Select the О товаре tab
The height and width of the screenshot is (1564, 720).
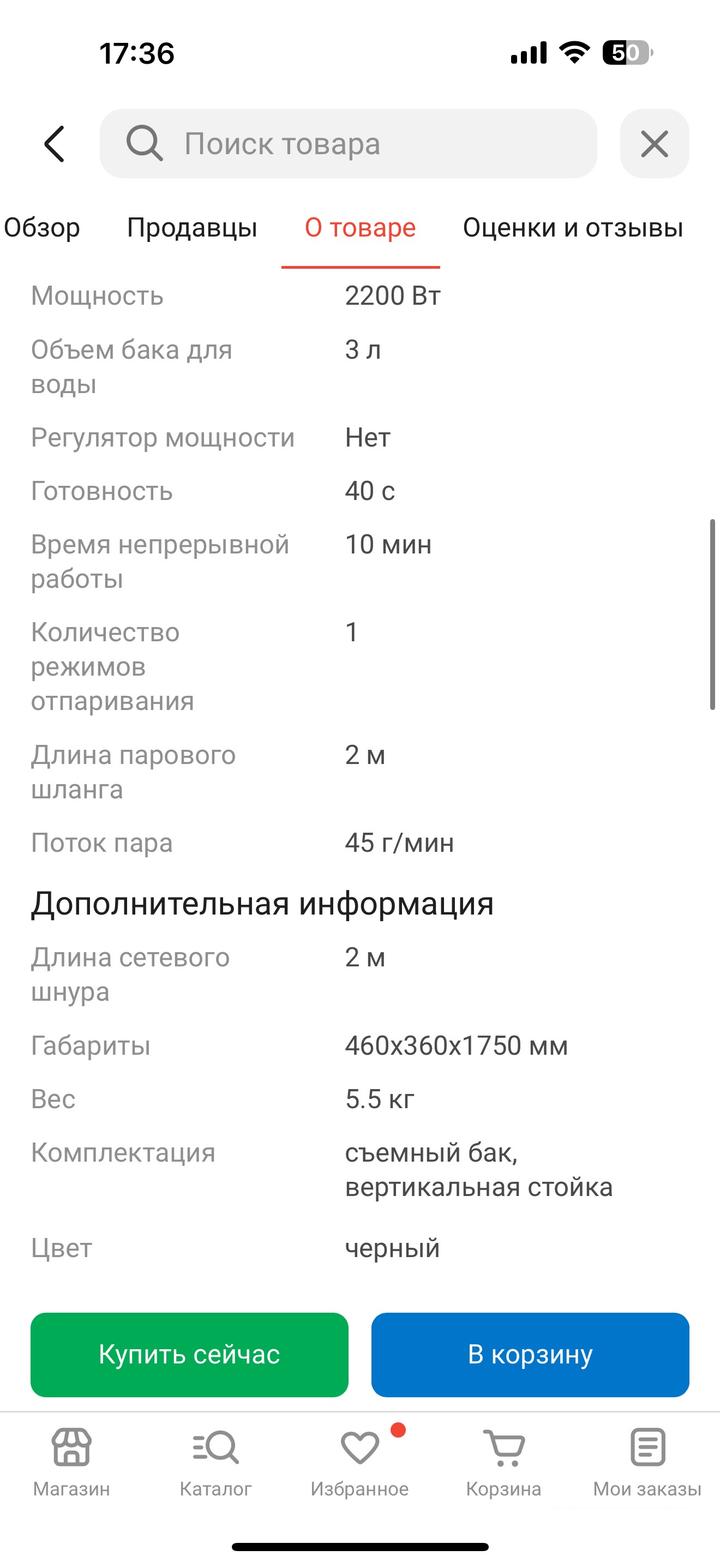tap(360, 228)
